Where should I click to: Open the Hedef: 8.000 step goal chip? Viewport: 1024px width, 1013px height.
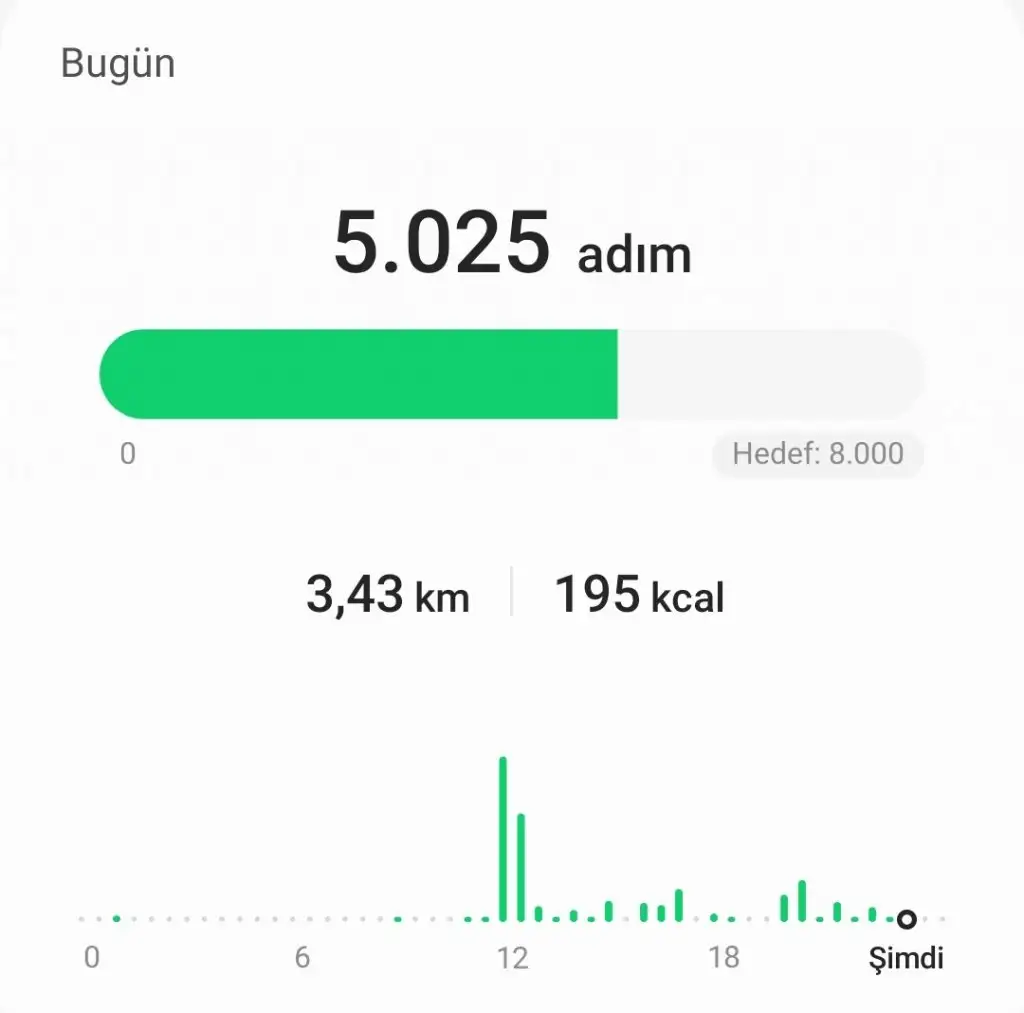pos(817,454)
